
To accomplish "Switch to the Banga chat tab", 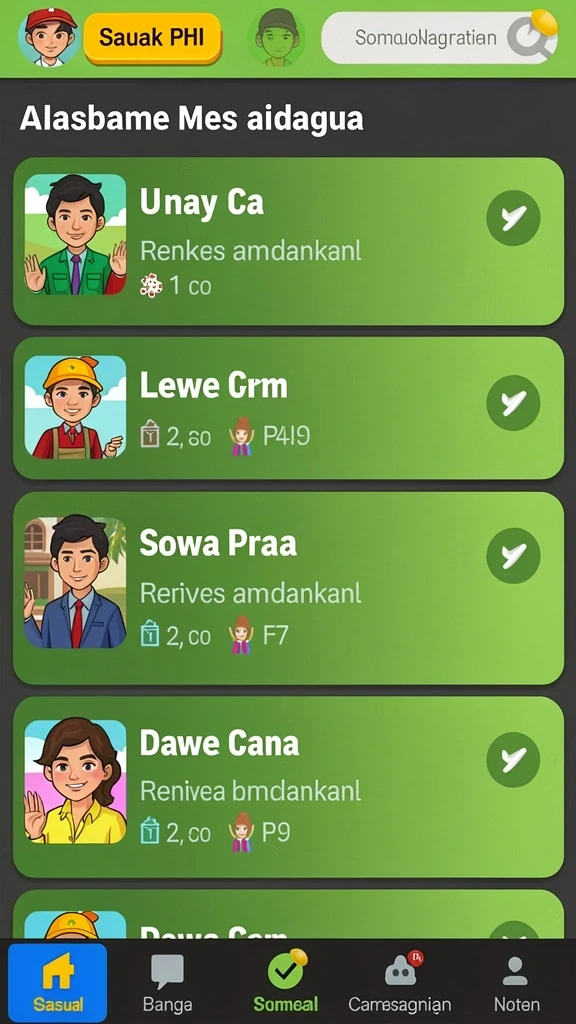I will (x=167, y=984).
